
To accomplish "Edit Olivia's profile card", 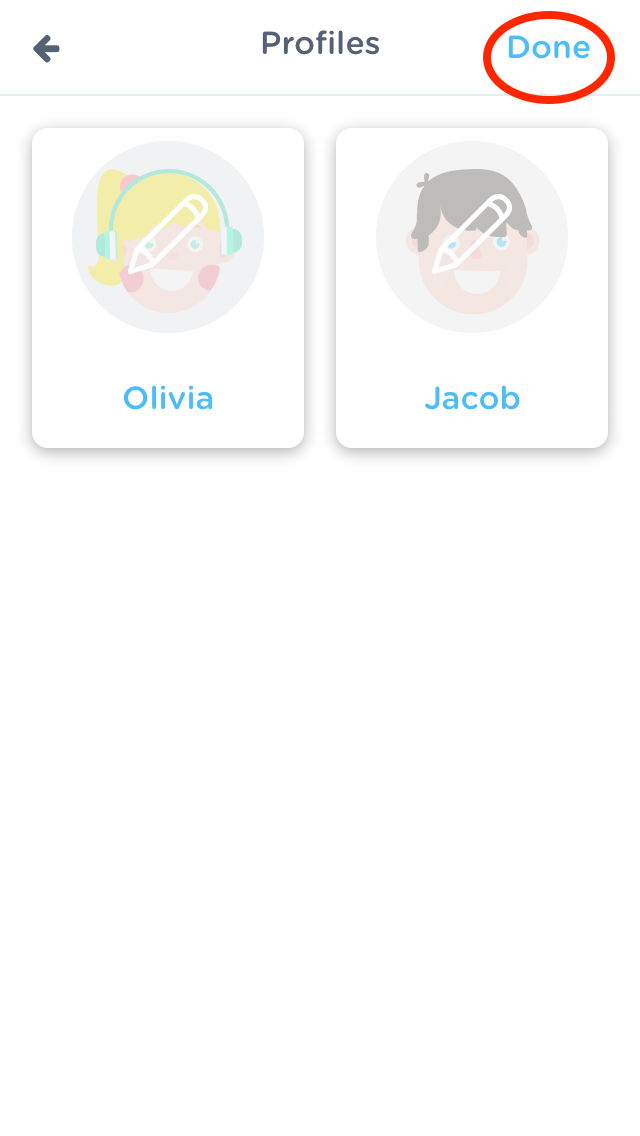I will [168, 288].
